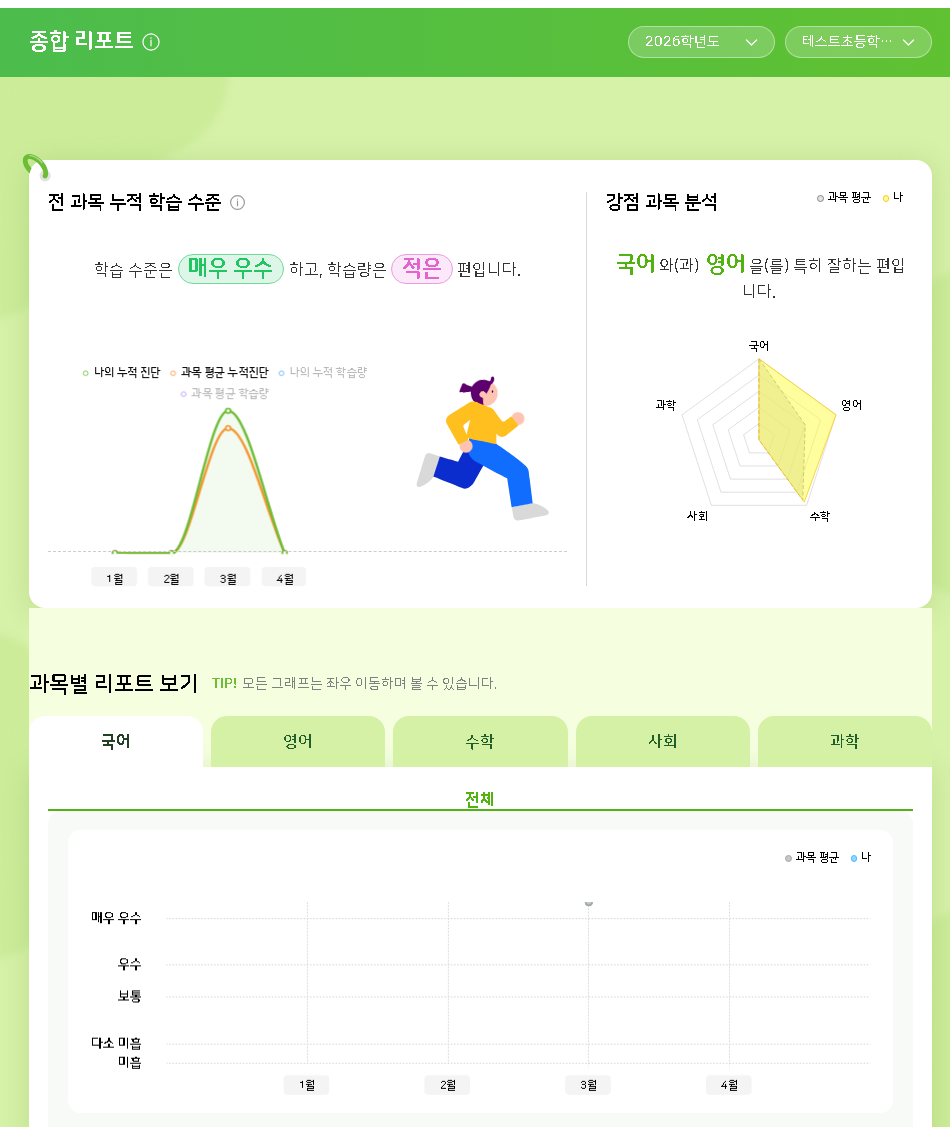Switch to the 수학 tab
Image resolution: width=950 pixels, height=1127 pixels.
pos(480,742)
